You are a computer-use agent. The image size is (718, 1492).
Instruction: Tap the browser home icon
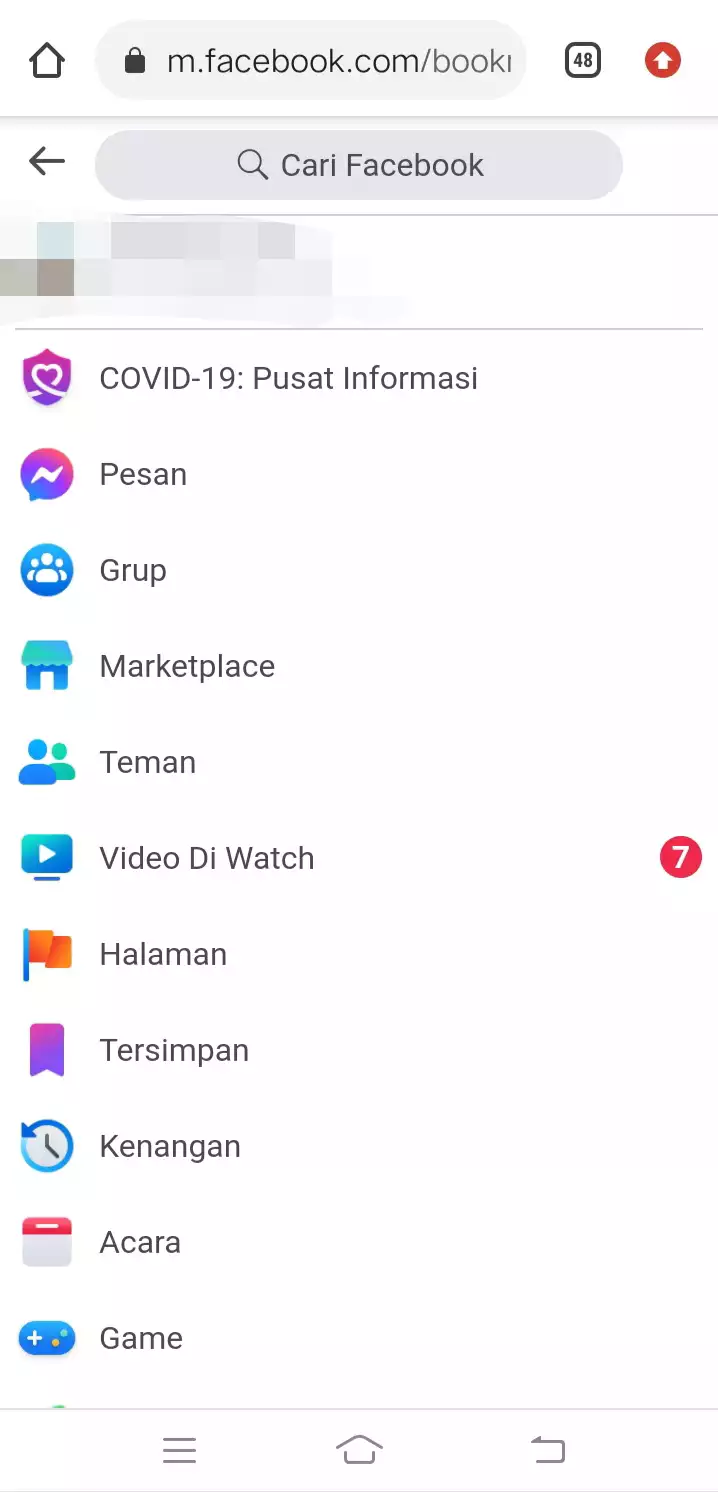[x=47, y=62]
